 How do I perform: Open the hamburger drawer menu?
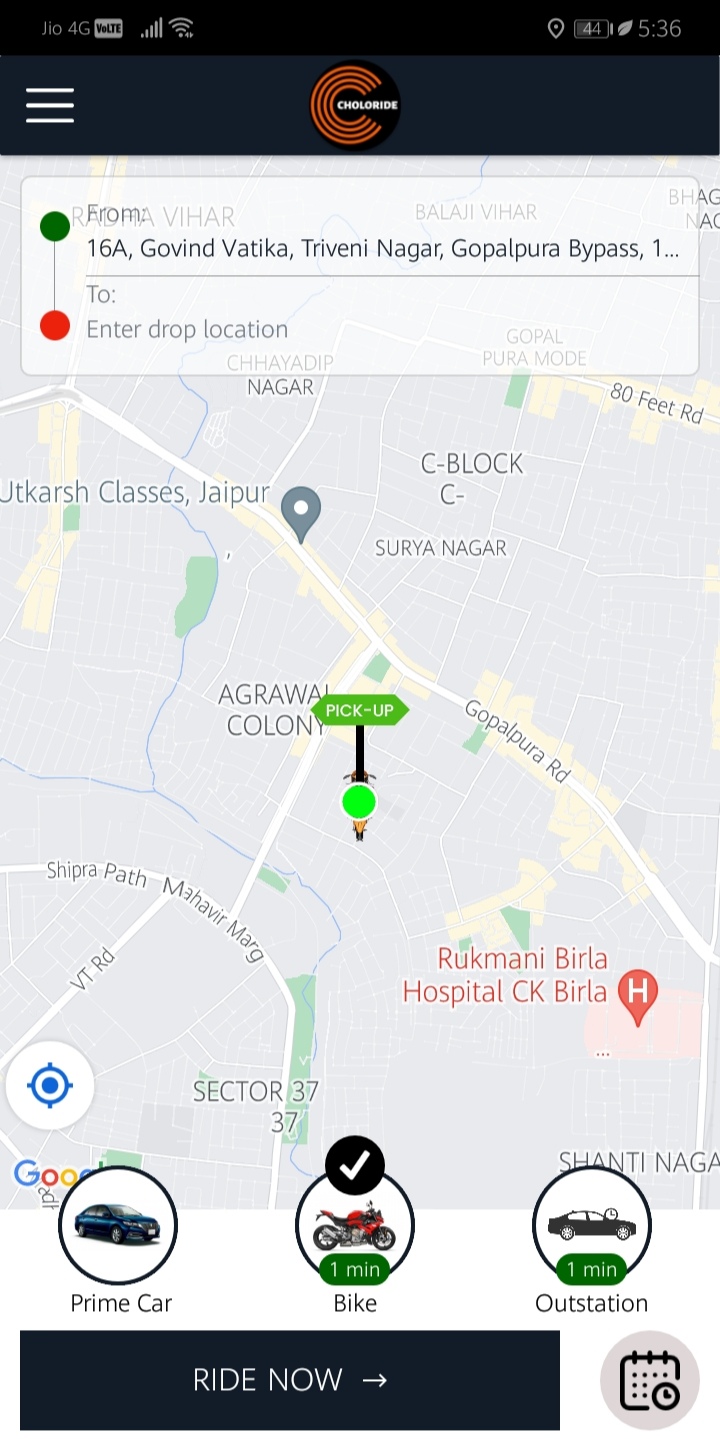(x=50, y=105)
